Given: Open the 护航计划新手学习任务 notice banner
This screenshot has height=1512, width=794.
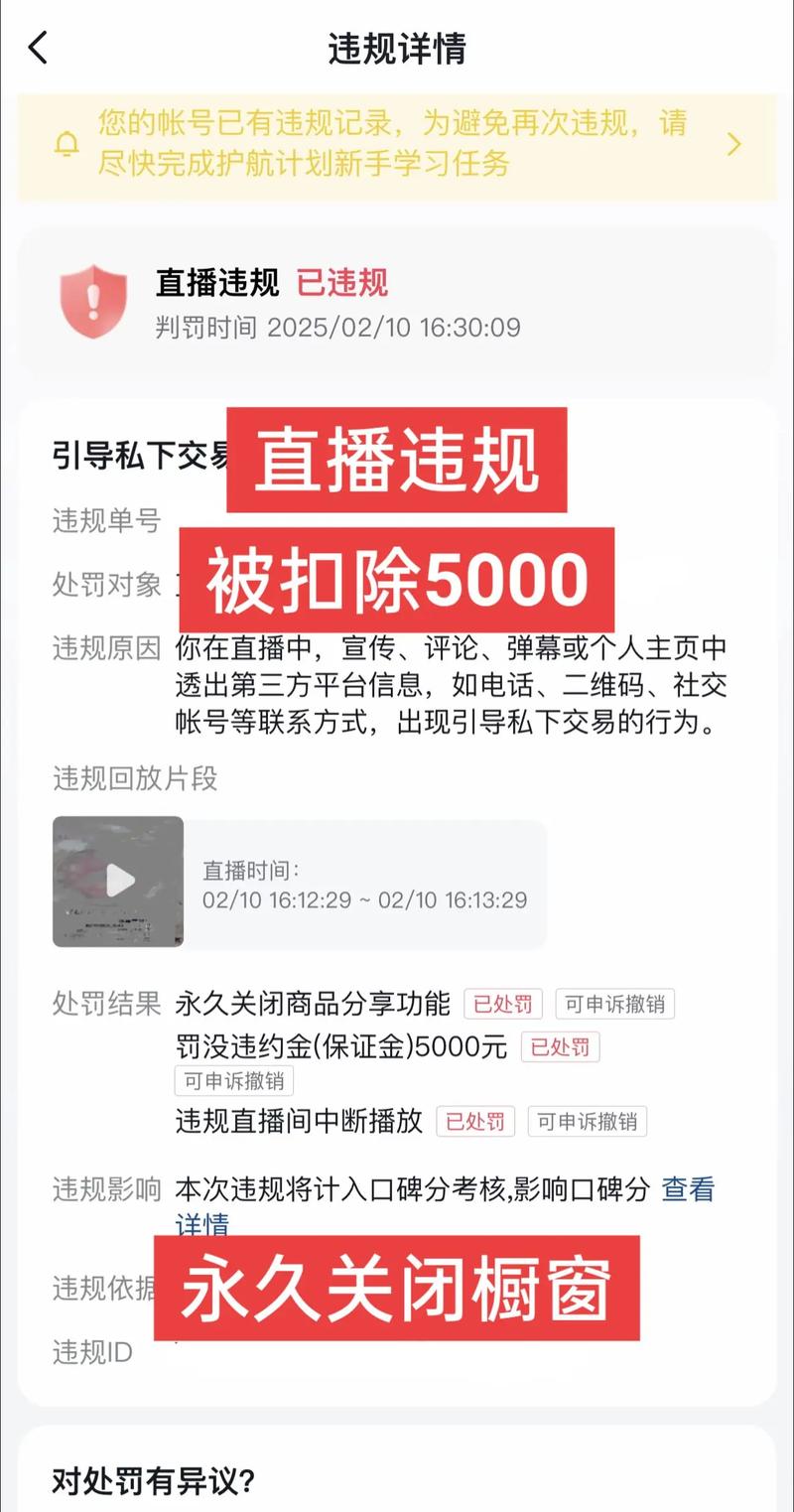Looking at the screenshot, I should (397, 145).
